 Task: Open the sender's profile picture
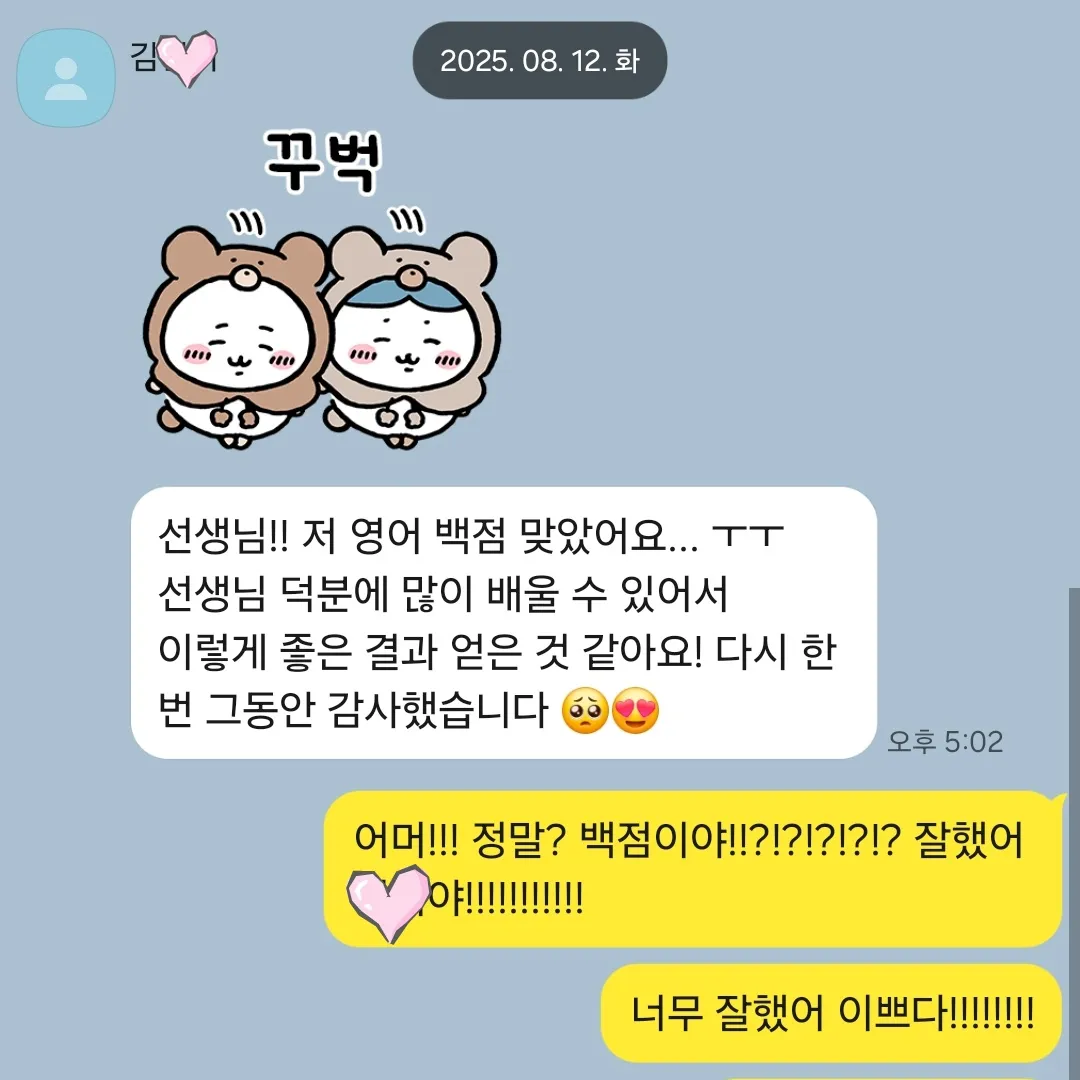coord(67,79)
